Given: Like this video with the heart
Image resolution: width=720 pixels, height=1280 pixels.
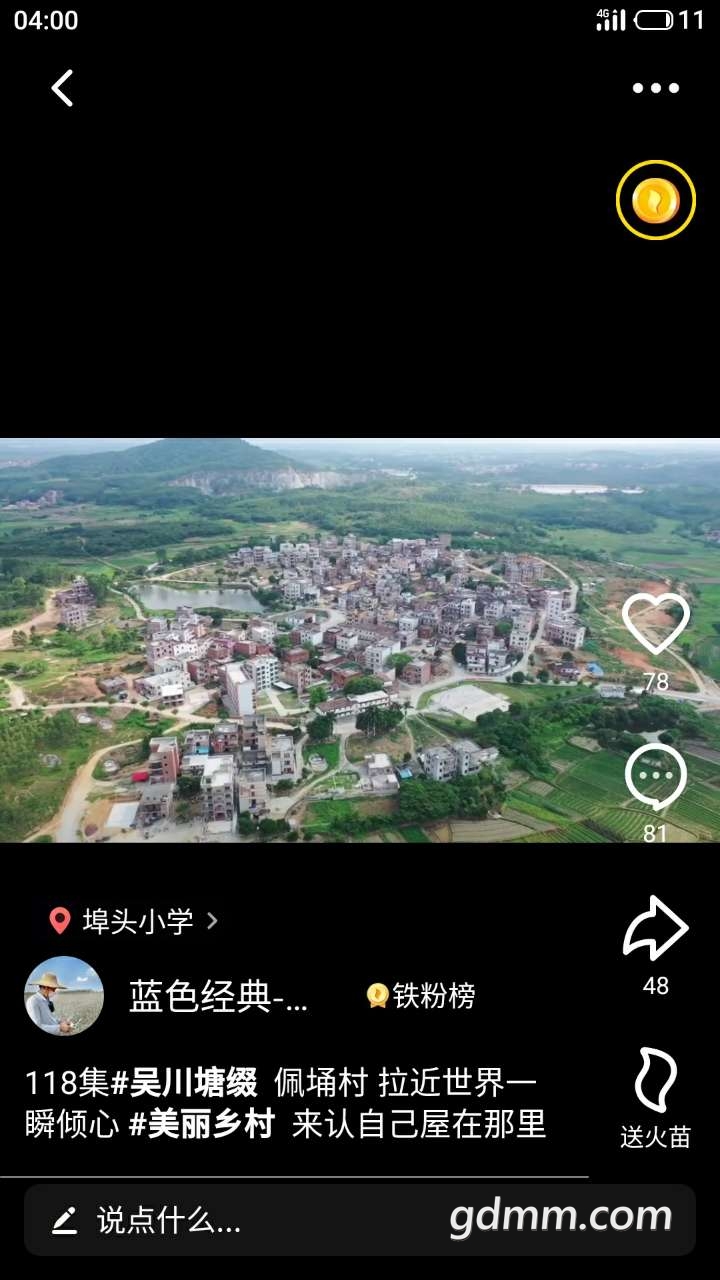Looking at the screenshot, I should tap(655, 625).
